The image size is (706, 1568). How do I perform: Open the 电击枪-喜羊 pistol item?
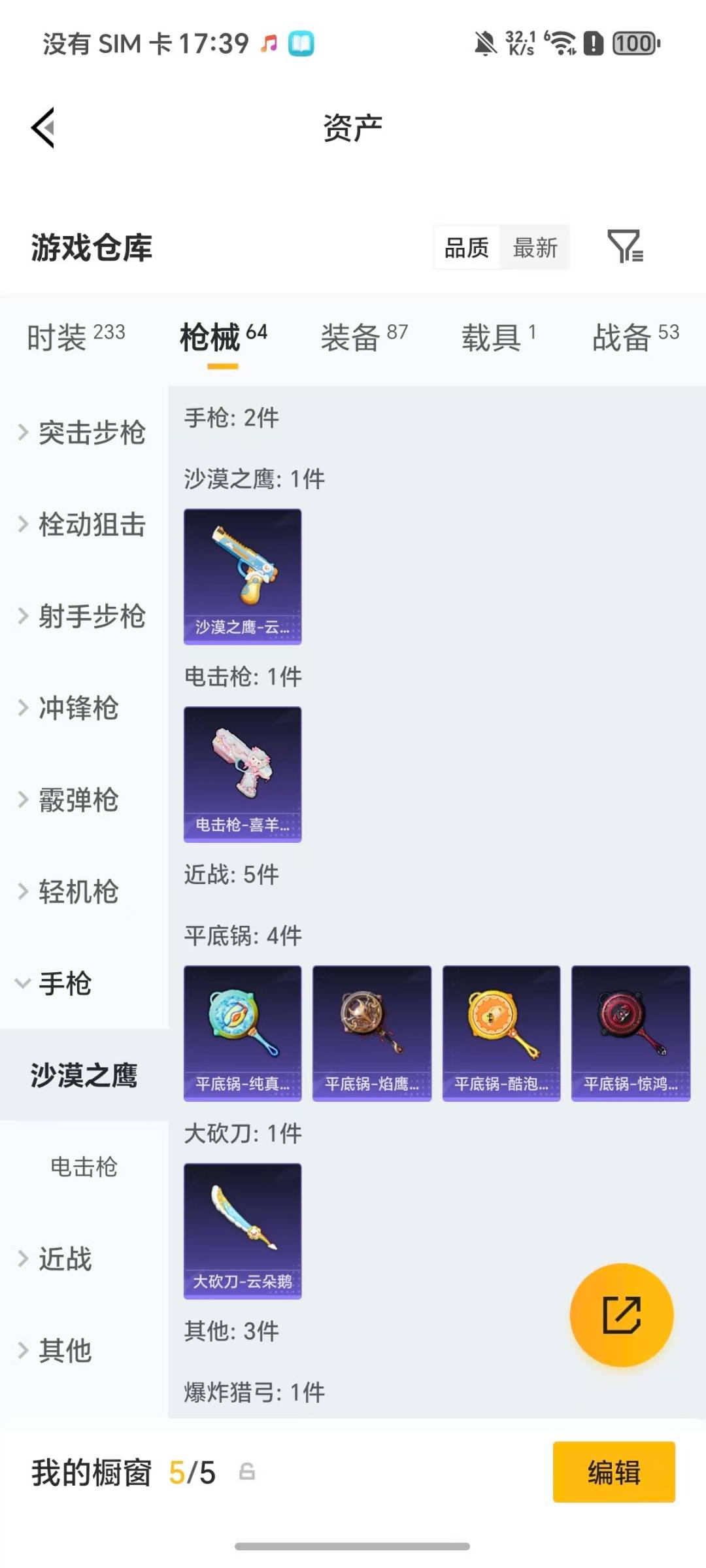[x=243, y=773]
